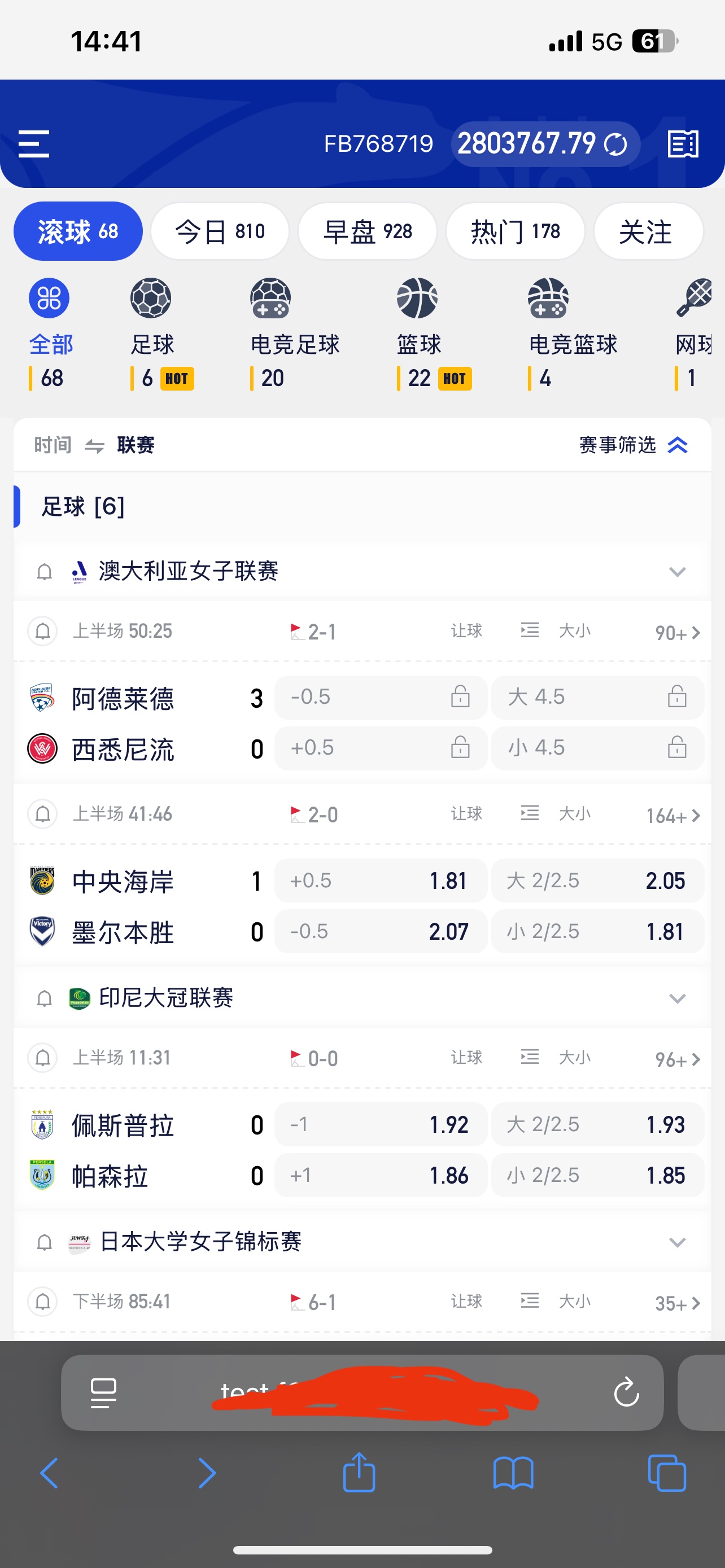Select the 电竞足球 sport icon
The height and width of the screenshot is (1568, 725).
(x=272, y=300)
